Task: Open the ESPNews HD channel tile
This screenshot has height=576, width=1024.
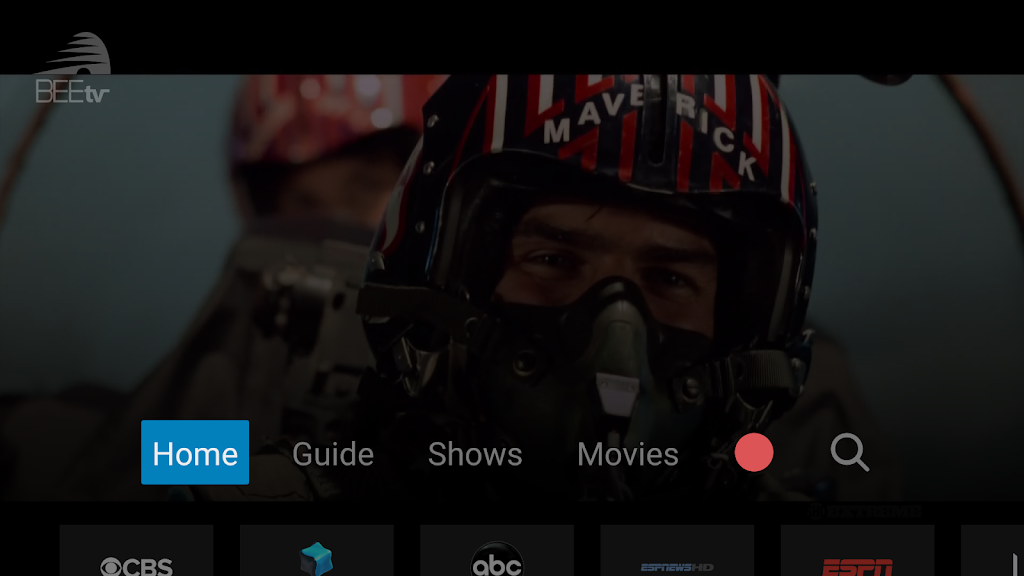Action: [x=677, y=553]
